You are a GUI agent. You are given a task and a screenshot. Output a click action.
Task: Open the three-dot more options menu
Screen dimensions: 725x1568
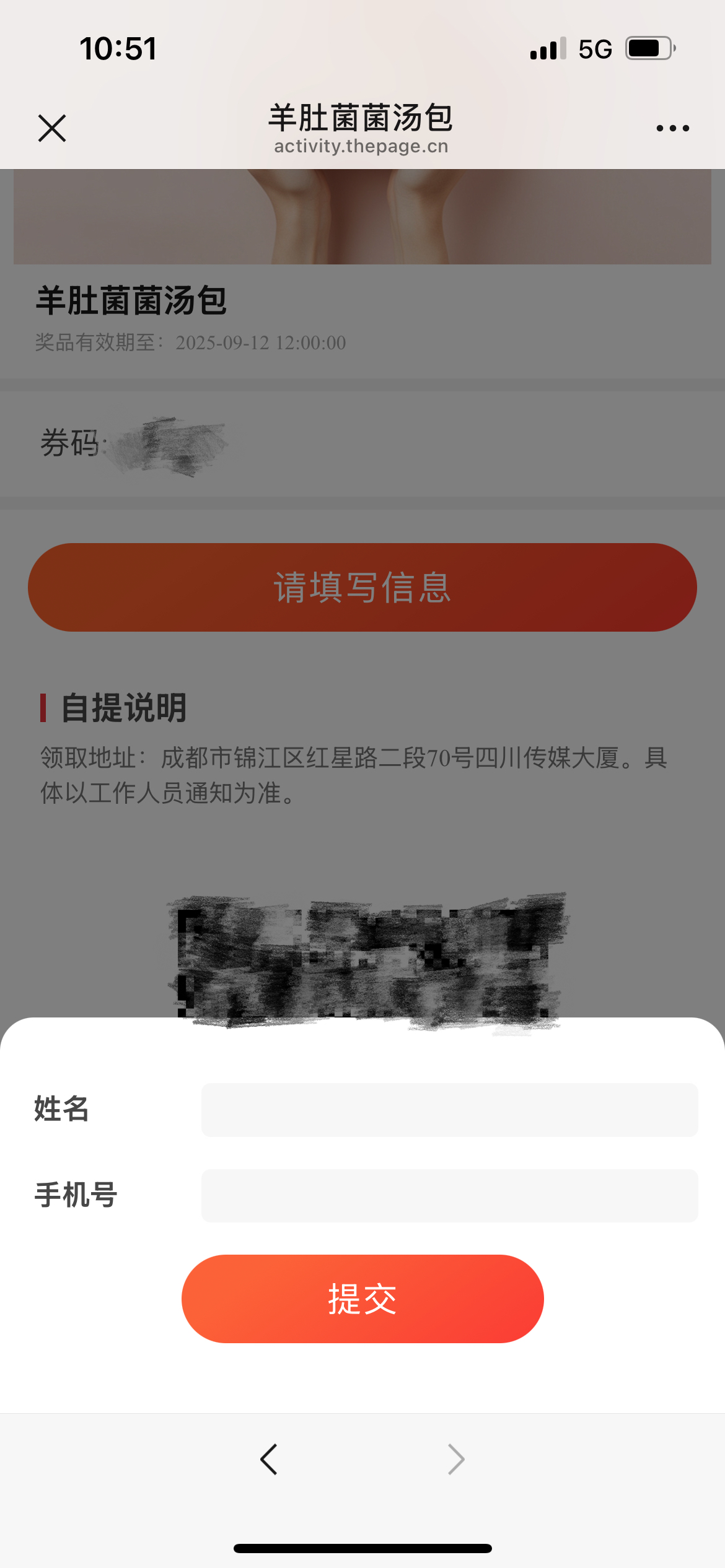click(672, 128)
